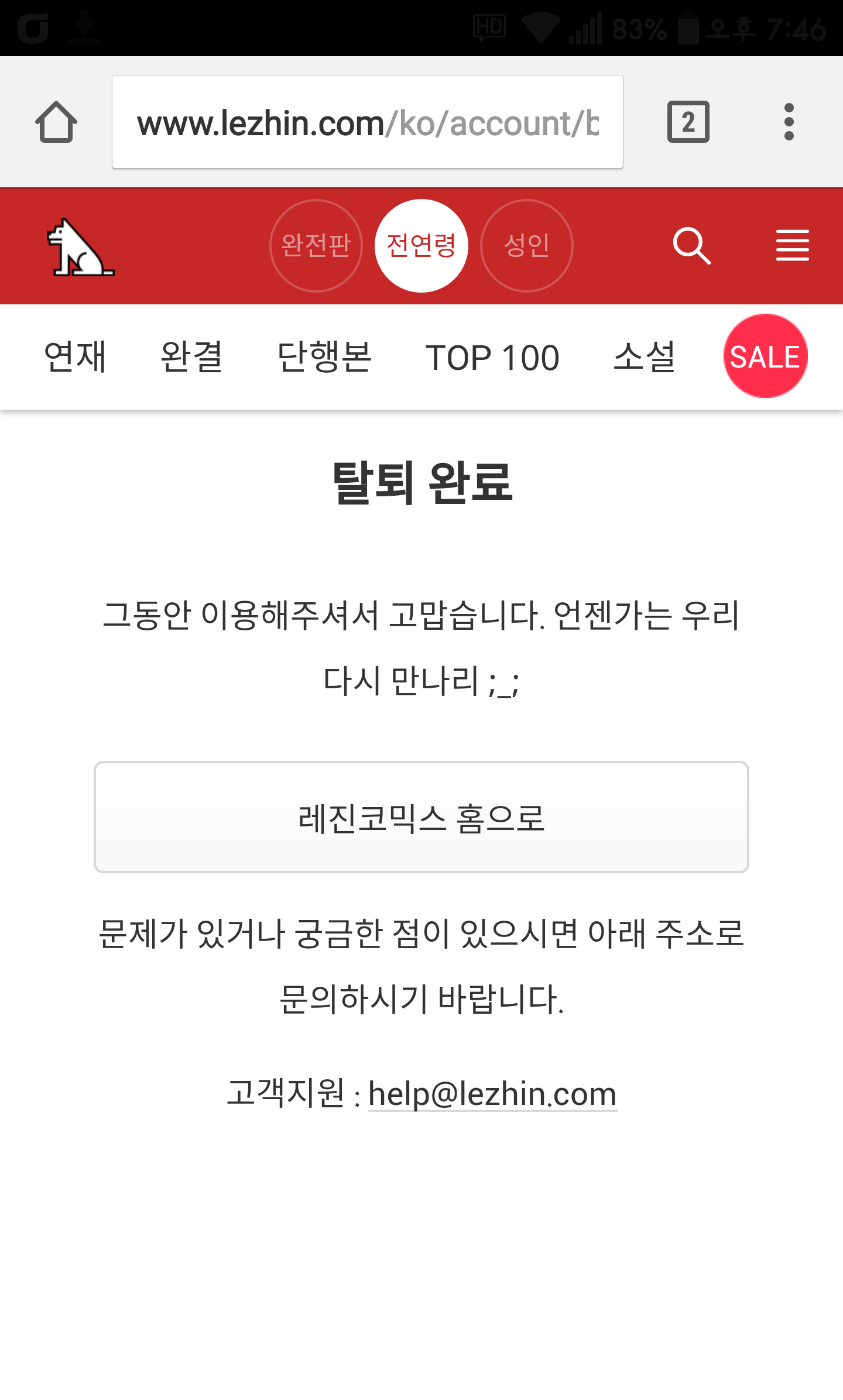Switch to the 소설 tab

645,357
